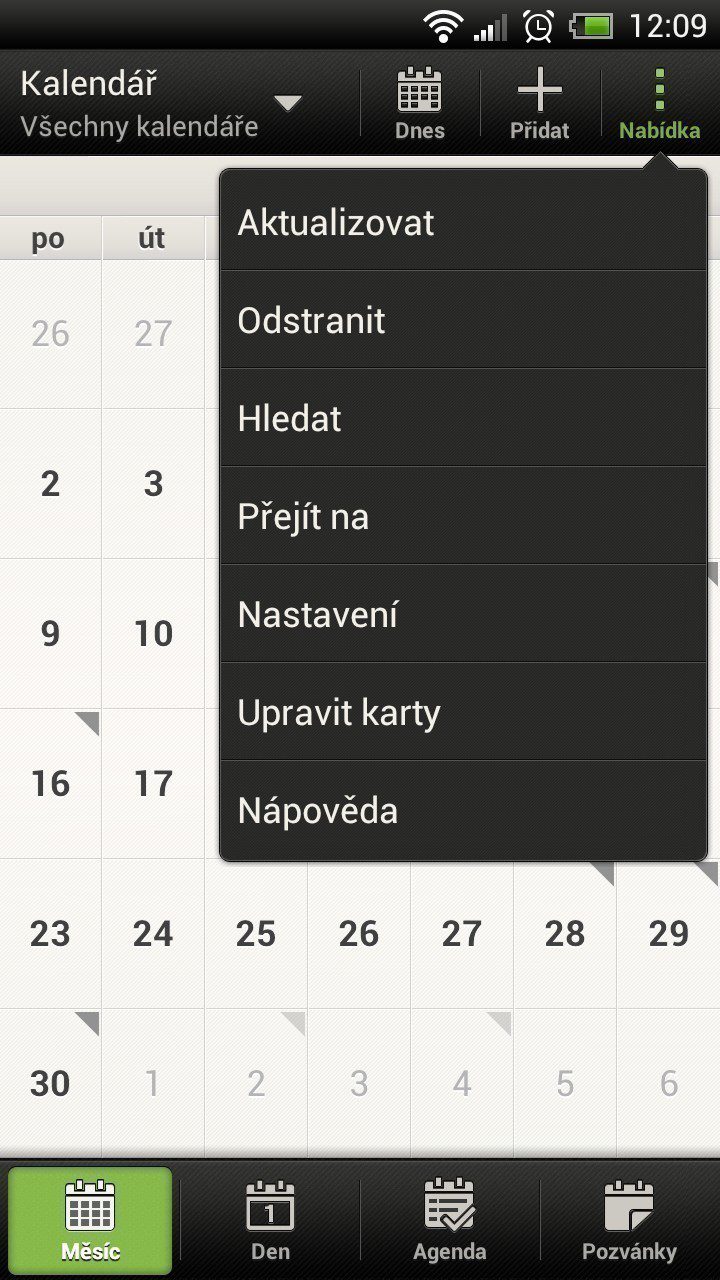Choose Odstranit in the menu
The width and height of the screenshot is (720, 1280).
tap(463, 320)
